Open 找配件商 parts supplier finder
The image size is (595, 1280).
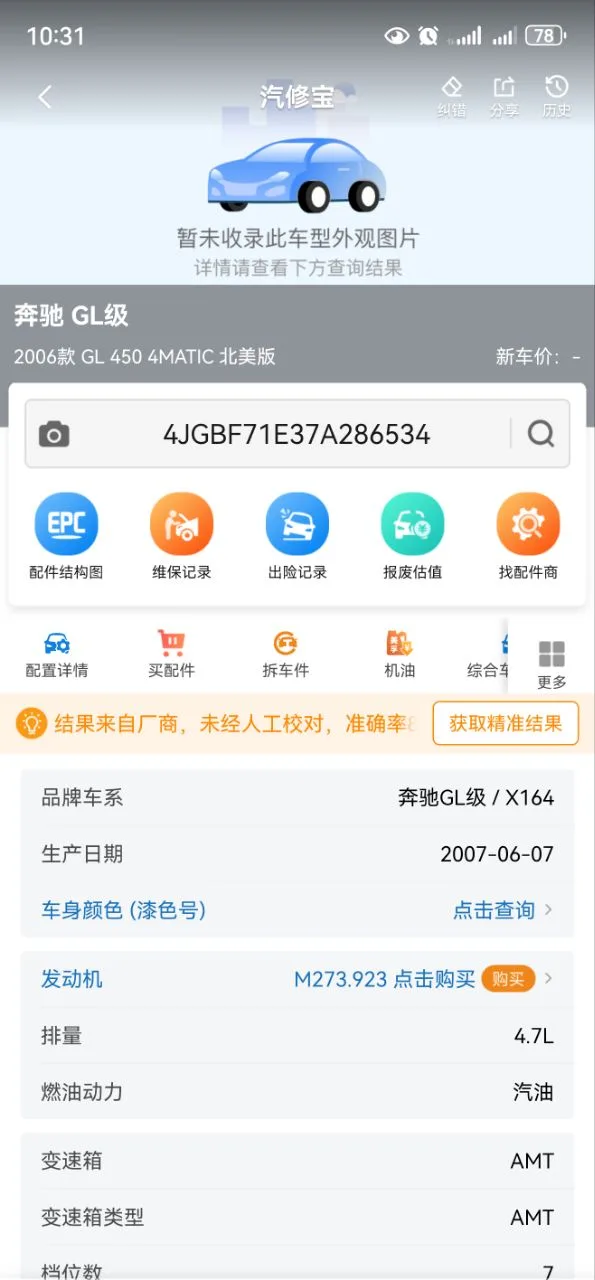pos(528,537)
